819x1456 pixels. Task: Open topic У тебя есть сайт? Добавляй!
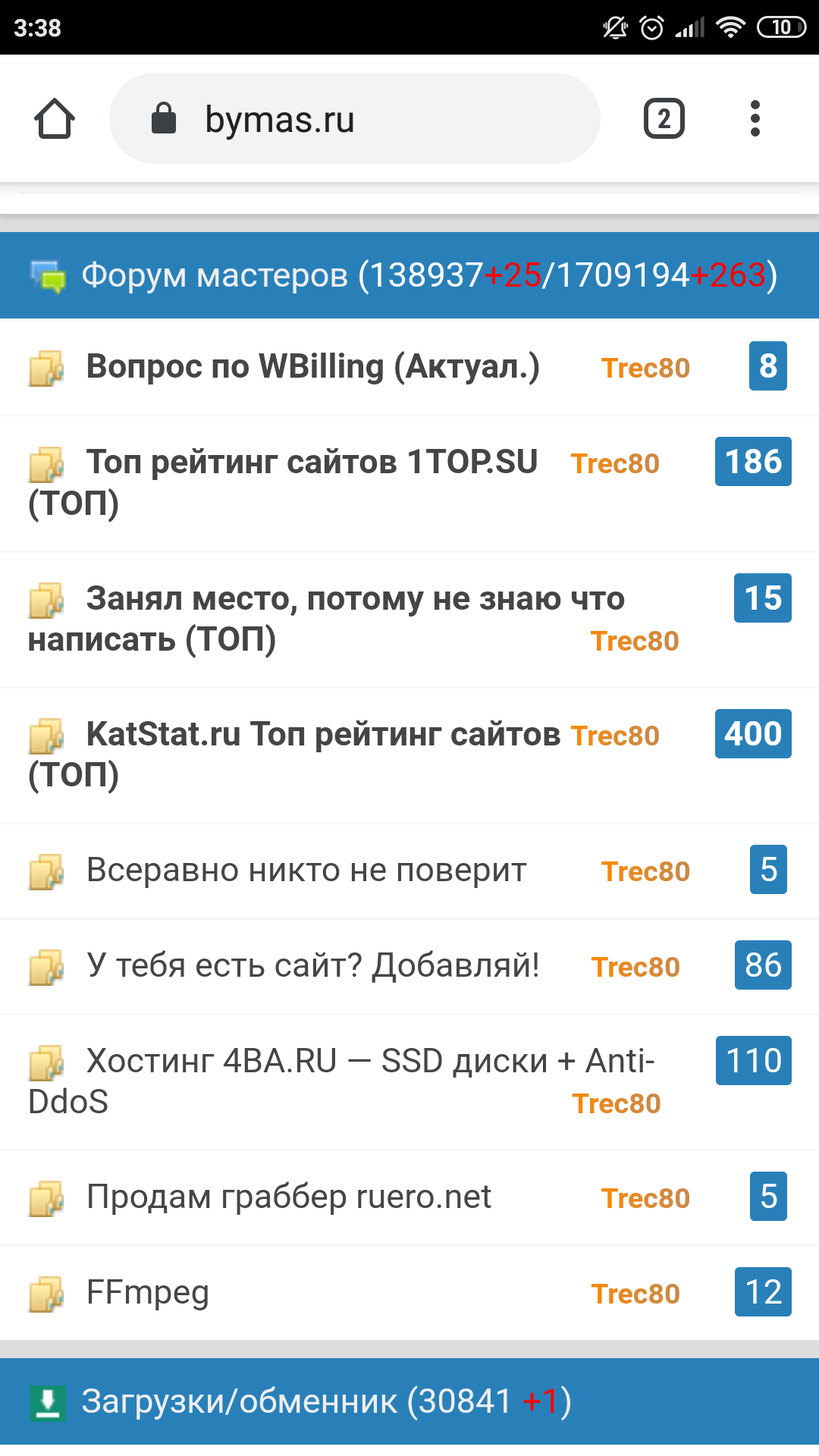[312, 965]
